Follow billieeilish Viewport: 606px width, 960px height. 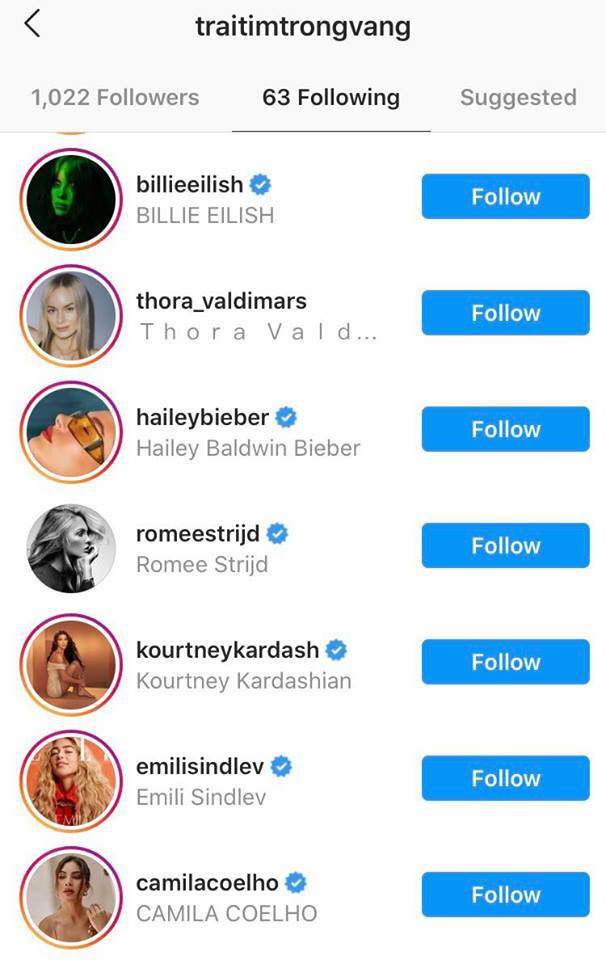505,197
